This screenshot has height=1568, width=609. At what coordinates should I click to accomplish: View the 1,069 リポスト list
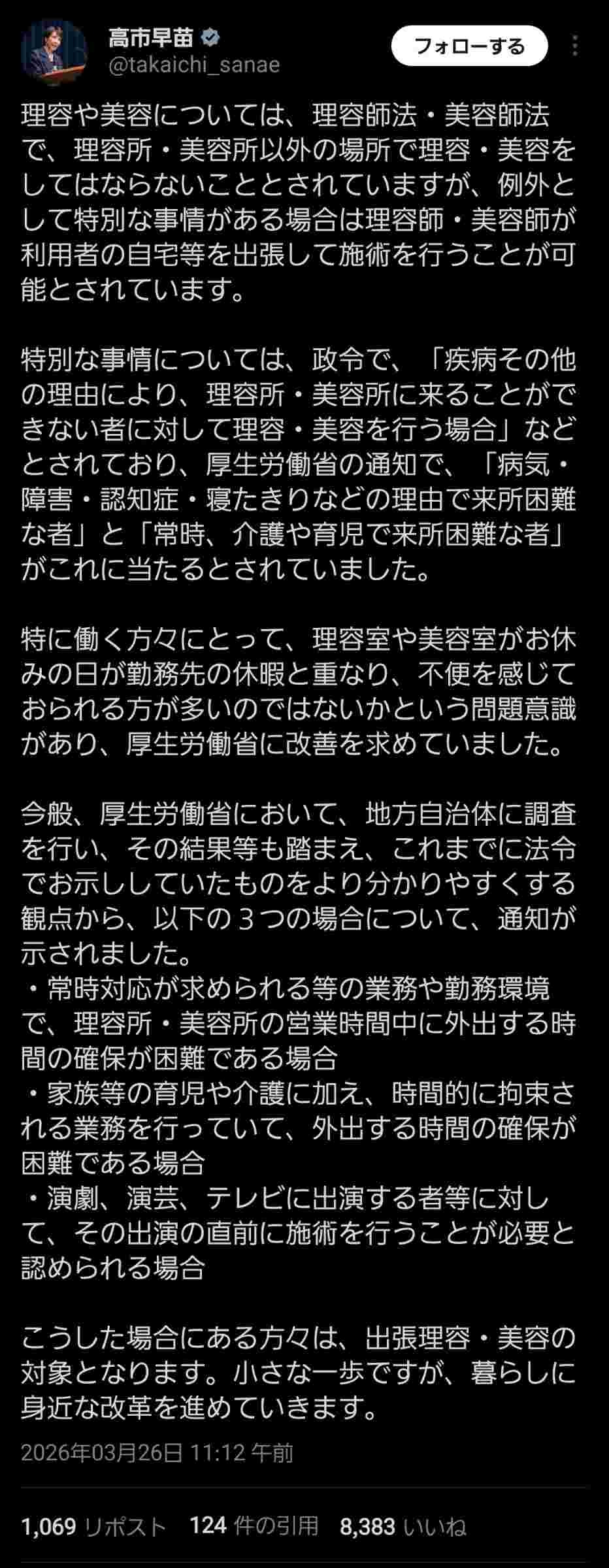point(93,1527)
